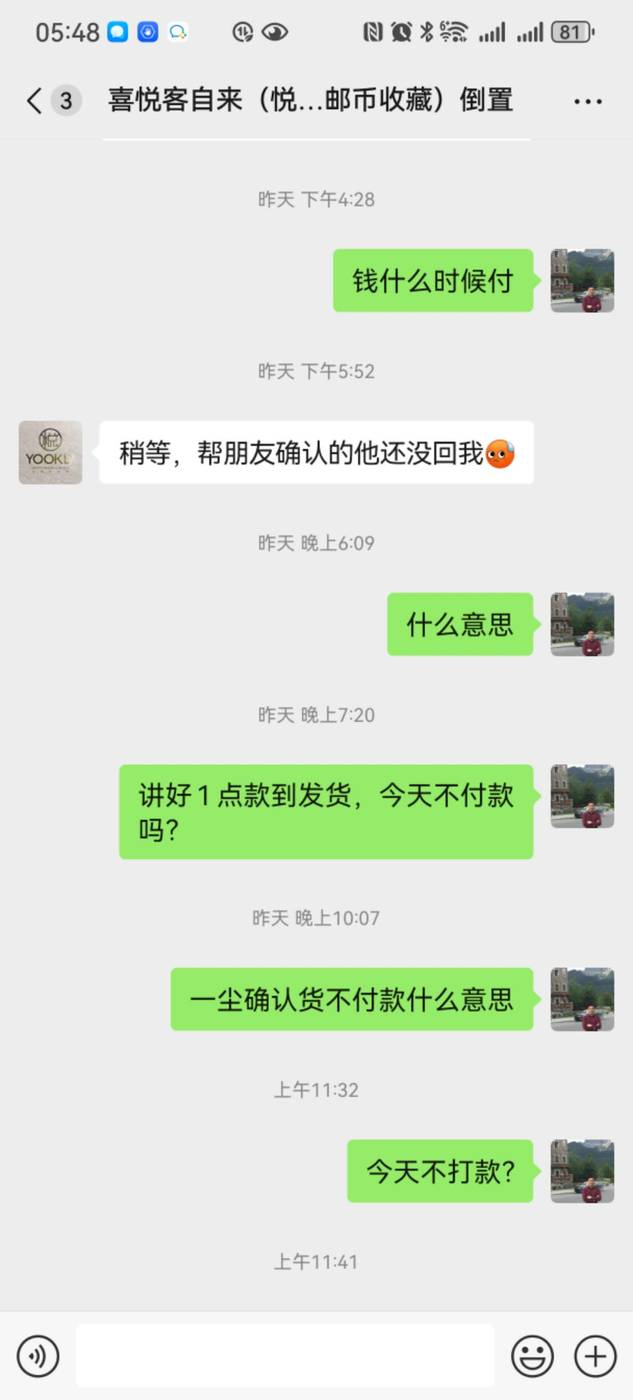Open the YOOKL contact's avatar
This screenshot has height=1400, width=633.
point(50,452)
